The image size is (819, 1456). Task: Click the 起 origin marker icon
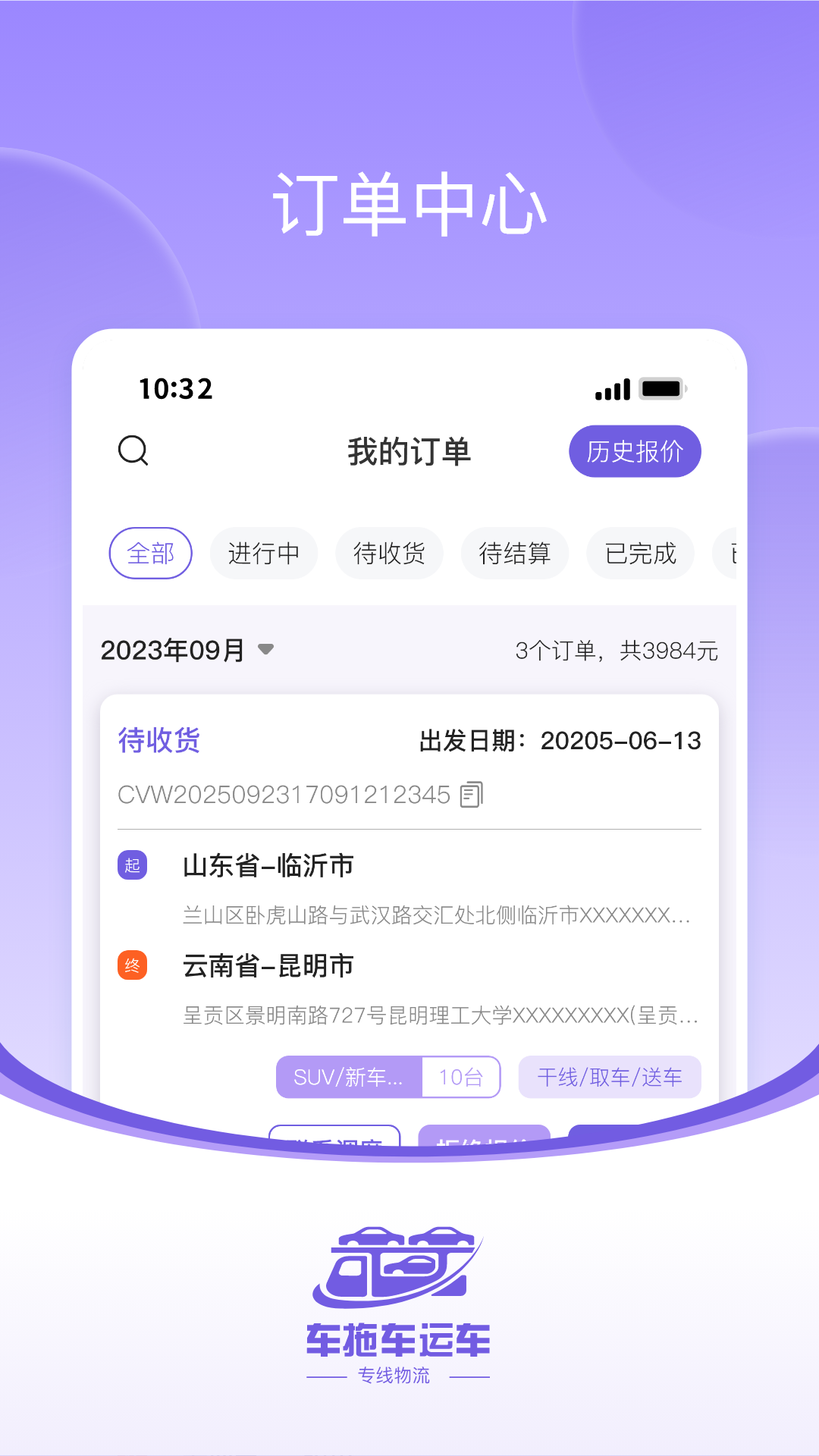click(133, 864)
